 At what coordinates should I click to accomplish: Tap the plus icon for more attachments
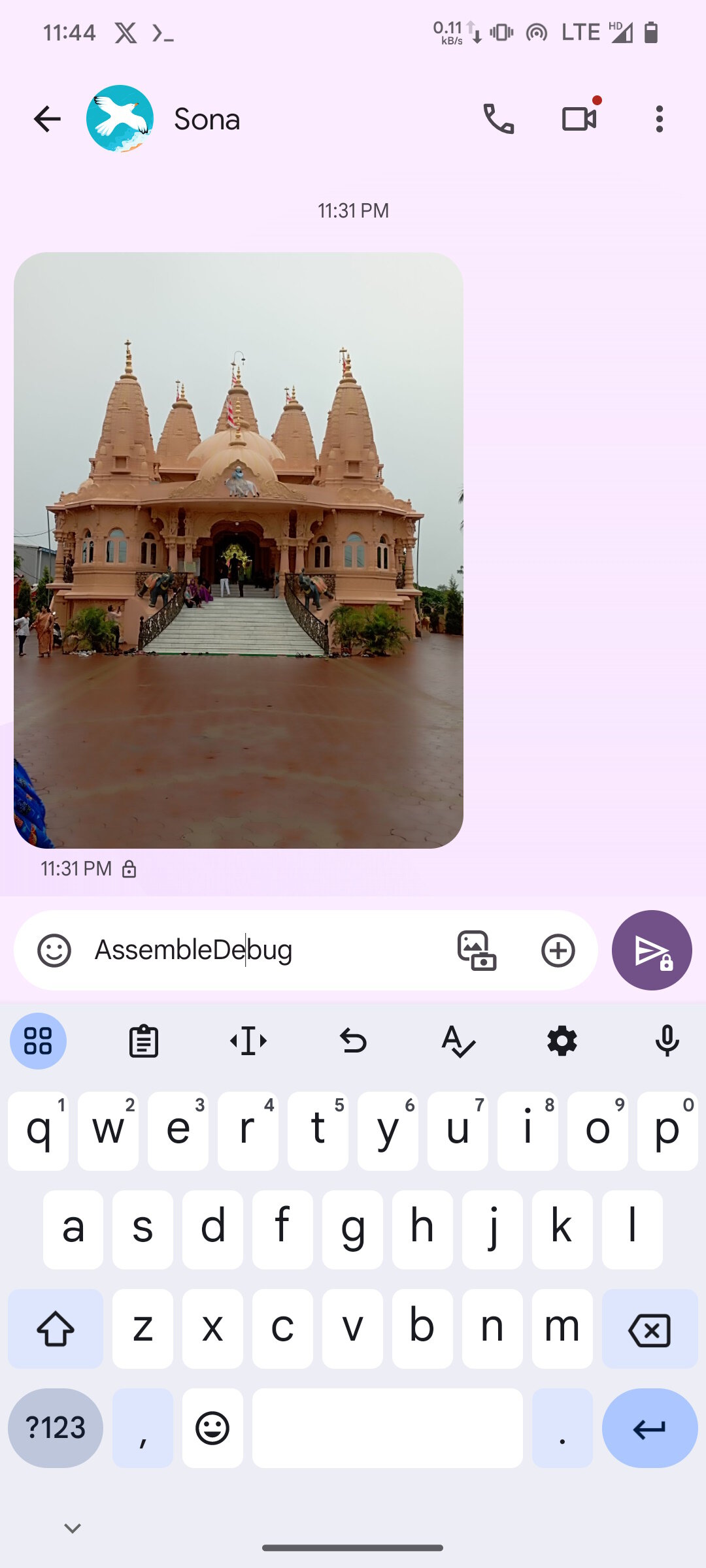(558, 950)
